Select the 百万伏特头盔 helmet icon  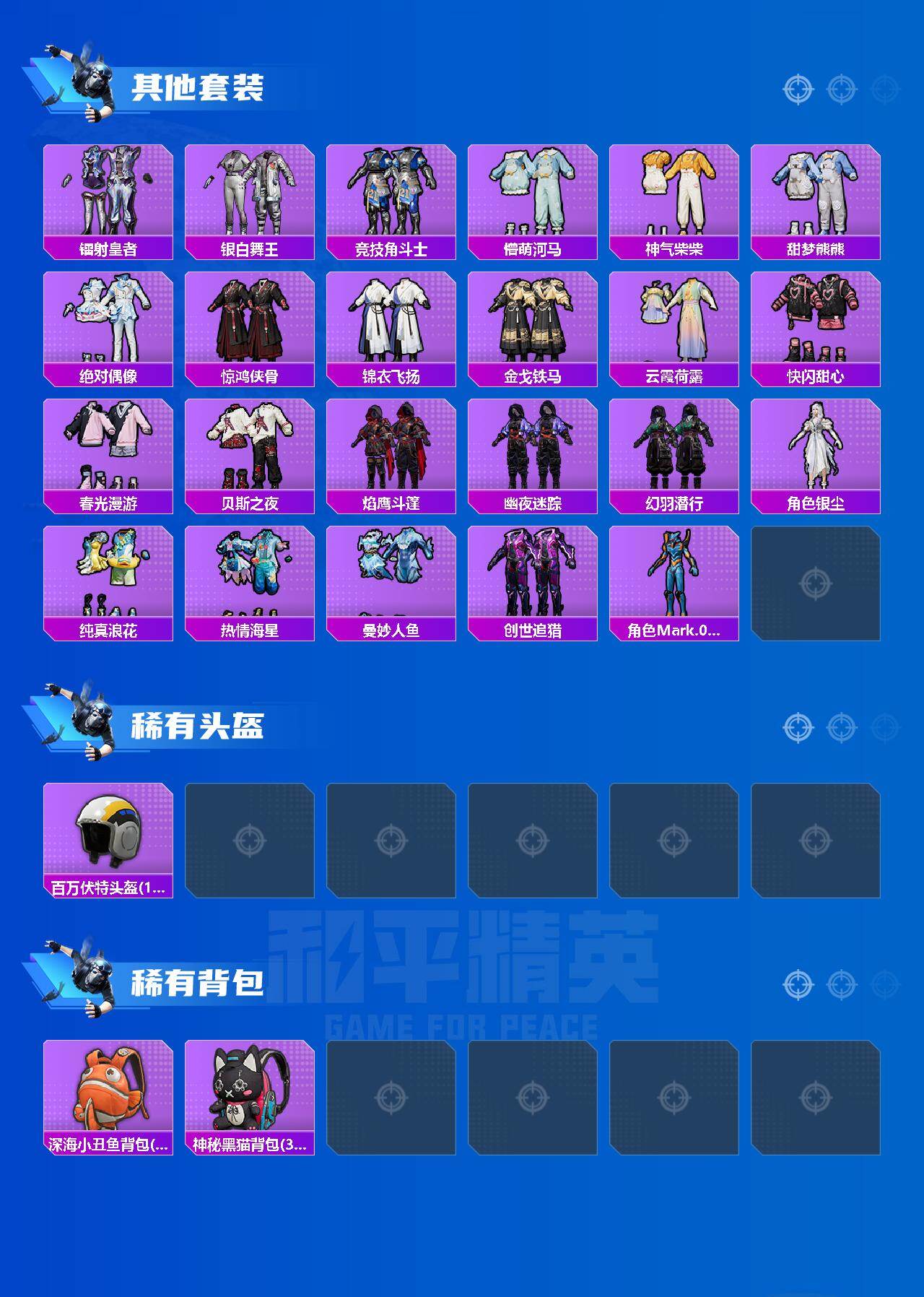(105, 830)
